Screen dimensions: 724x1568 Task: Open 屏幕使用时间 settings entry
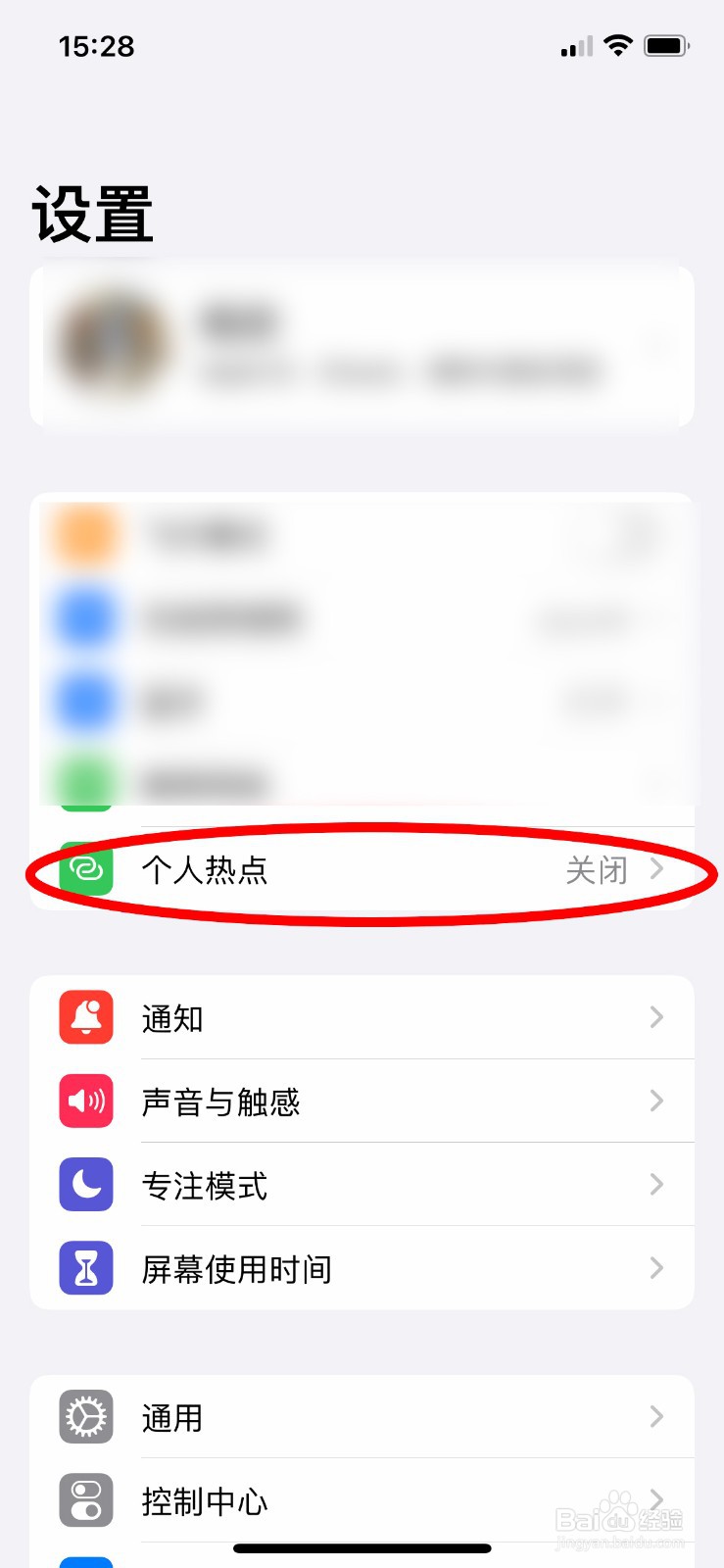point(362,1268)
